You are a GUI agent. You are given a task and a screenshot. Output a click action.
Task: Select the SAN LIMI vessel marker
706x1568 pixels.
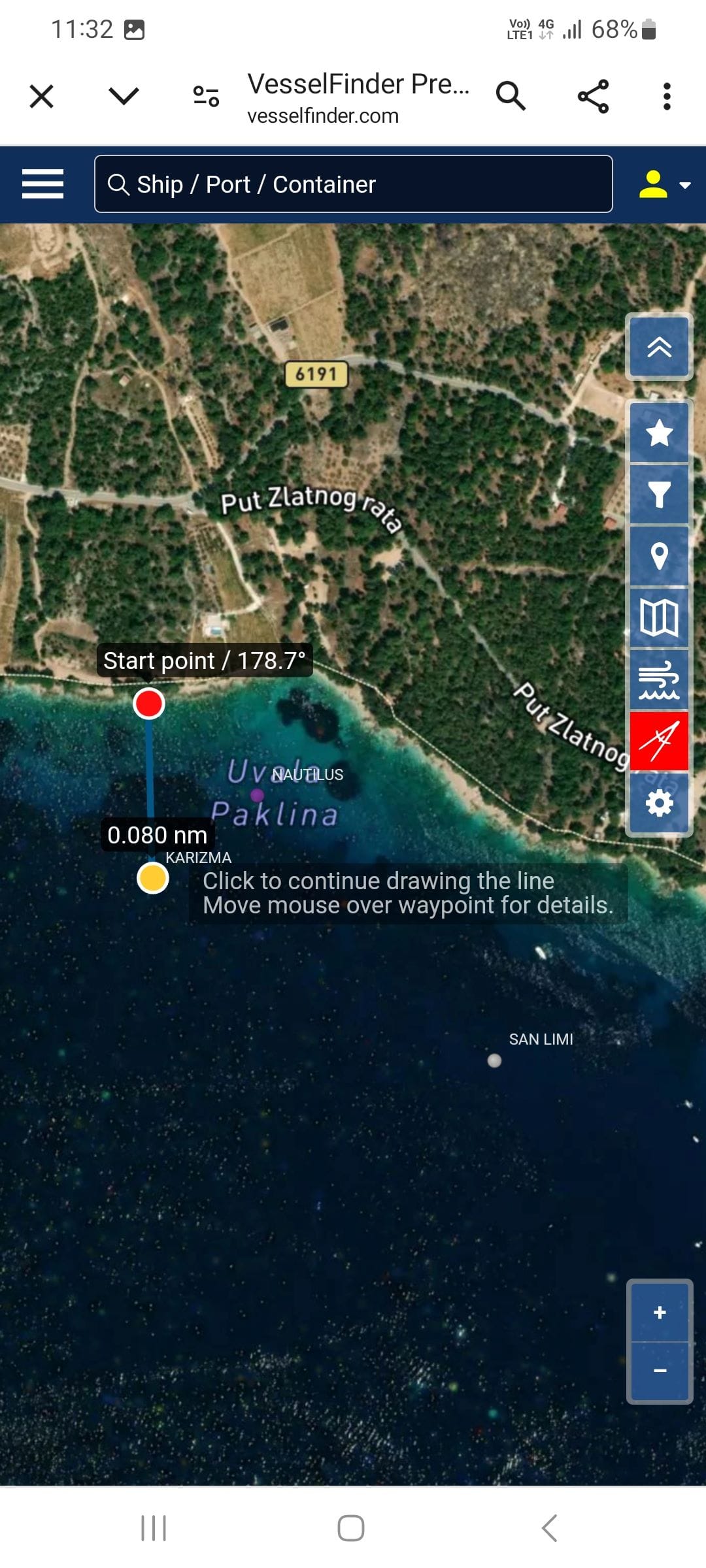click(x=495, y=1060)
